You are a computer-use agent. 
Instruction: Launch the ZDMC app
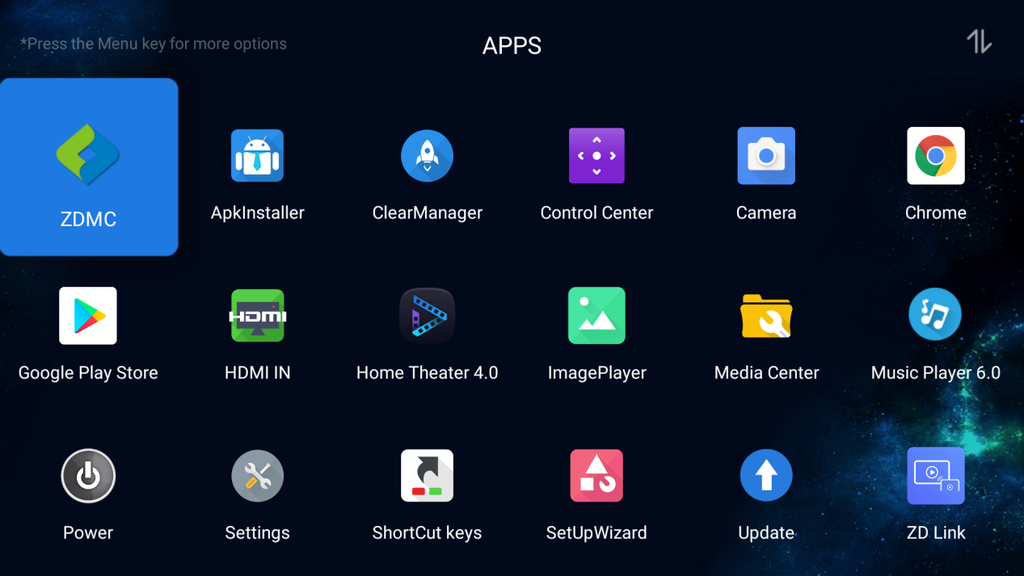(88, 166)
